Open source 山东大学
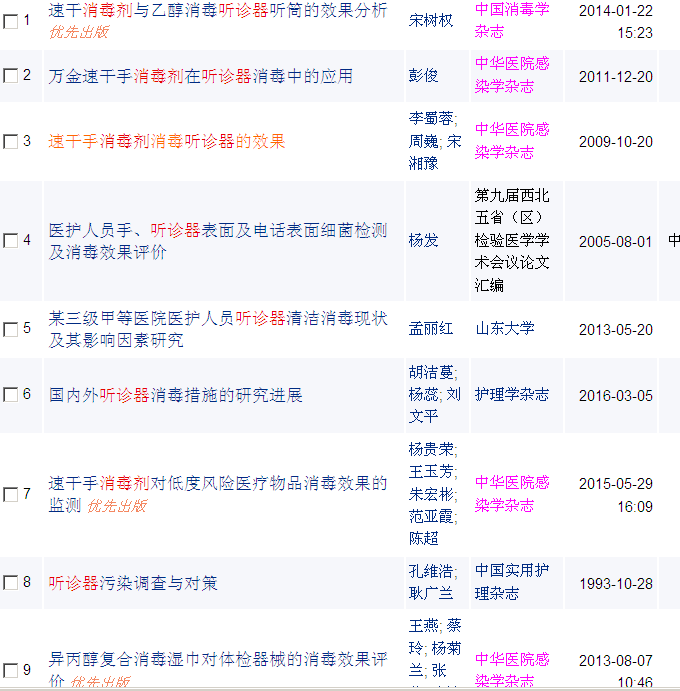The width and height of the screenshot is (680, 691). pyautogui.click(x=505, y=328)
